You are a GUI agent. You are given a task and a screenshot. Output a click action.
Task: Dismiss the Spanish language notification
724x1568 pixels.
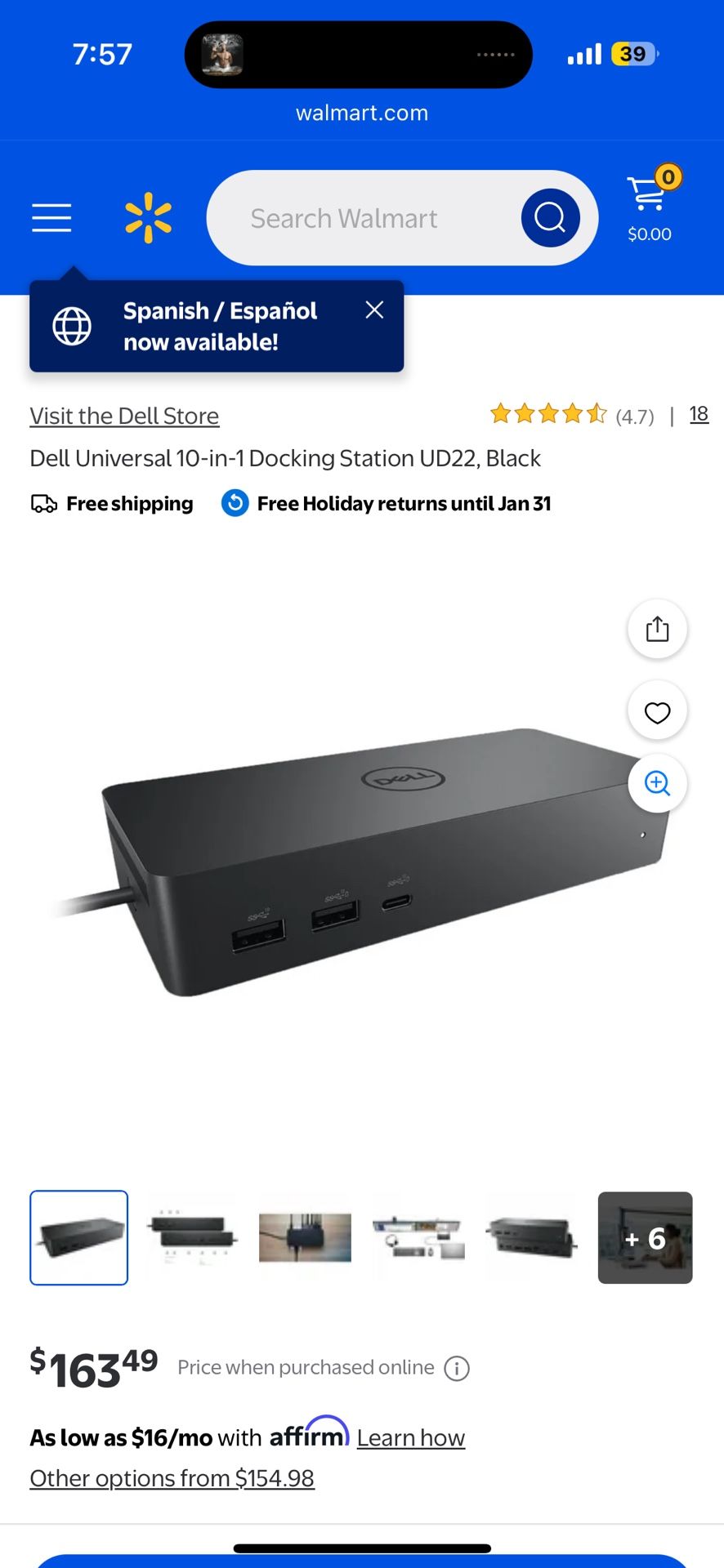coord(375,310)
